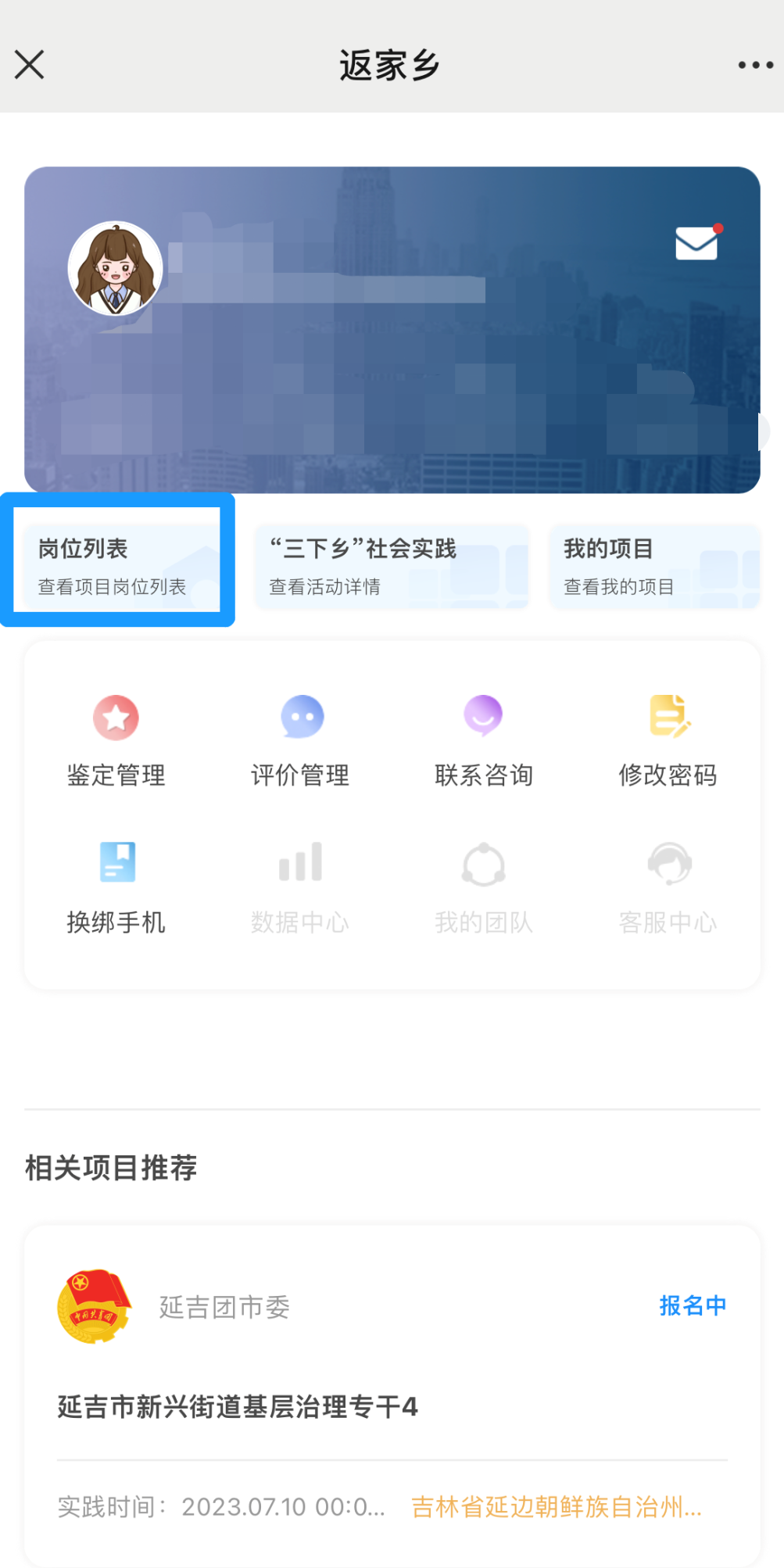Open the messages envelope icon

[696, 244]
